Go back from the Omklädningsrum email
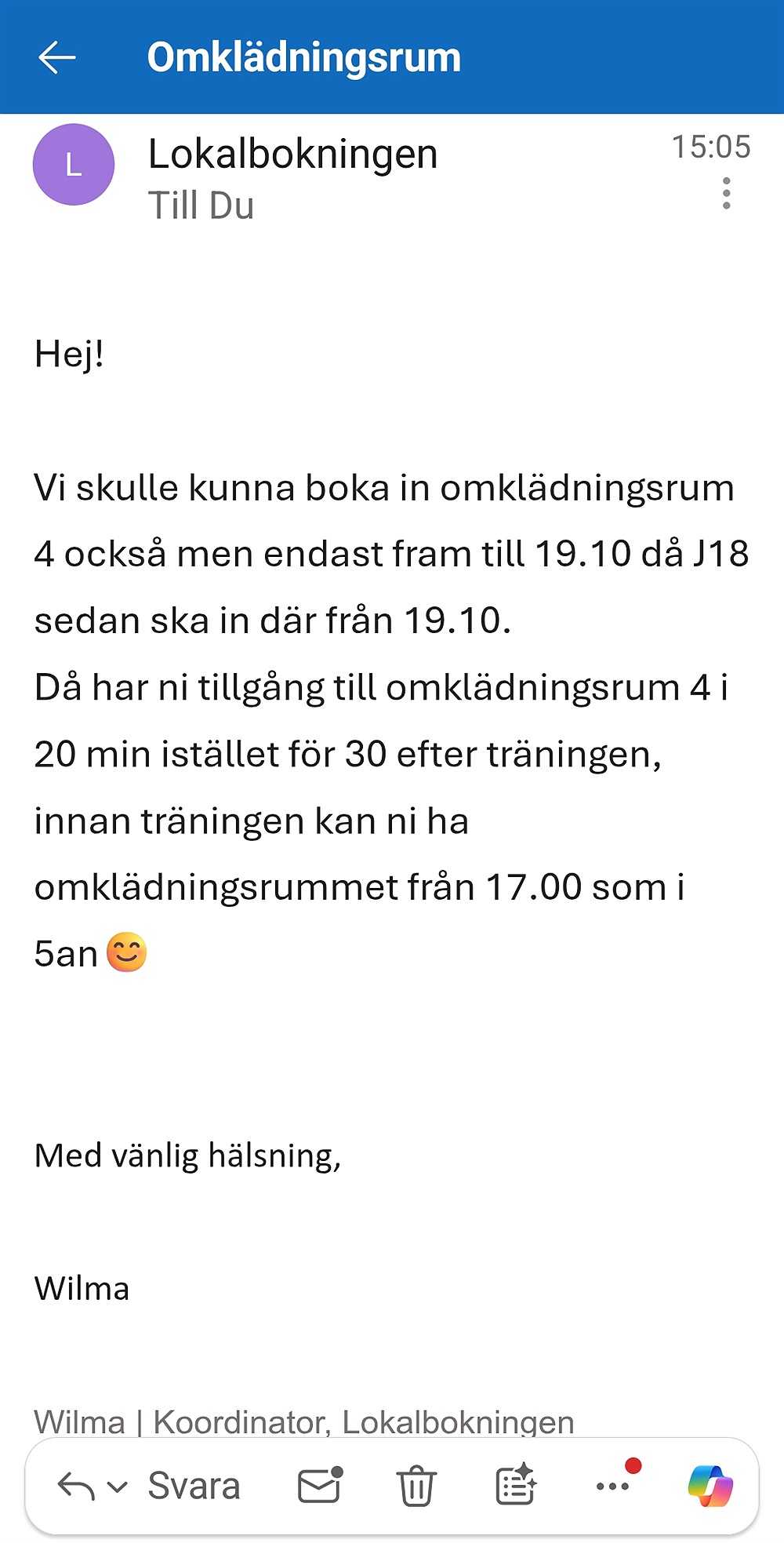784x1543 pixels. click(x=56, y=57)
